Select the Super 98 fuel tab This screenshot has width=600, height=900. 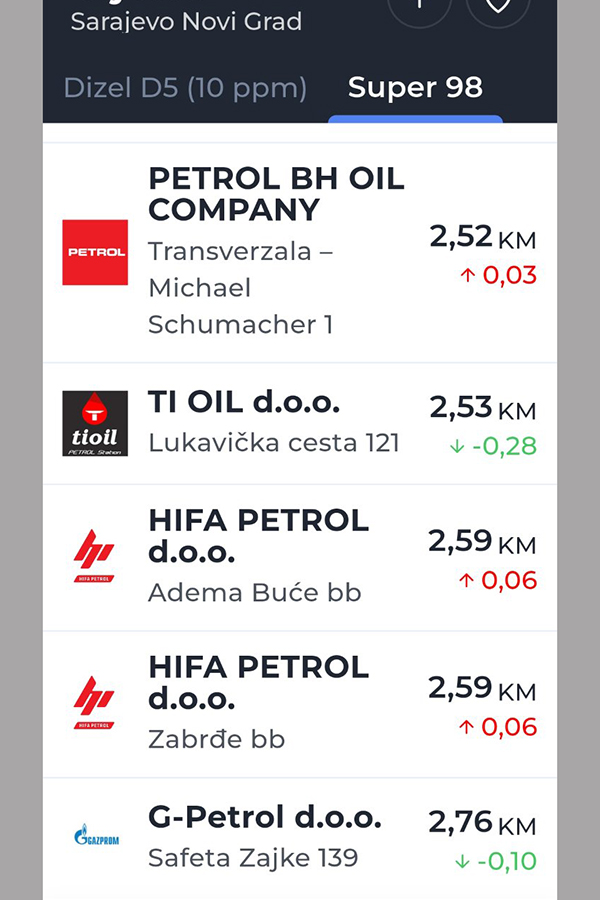click(415, 88)
